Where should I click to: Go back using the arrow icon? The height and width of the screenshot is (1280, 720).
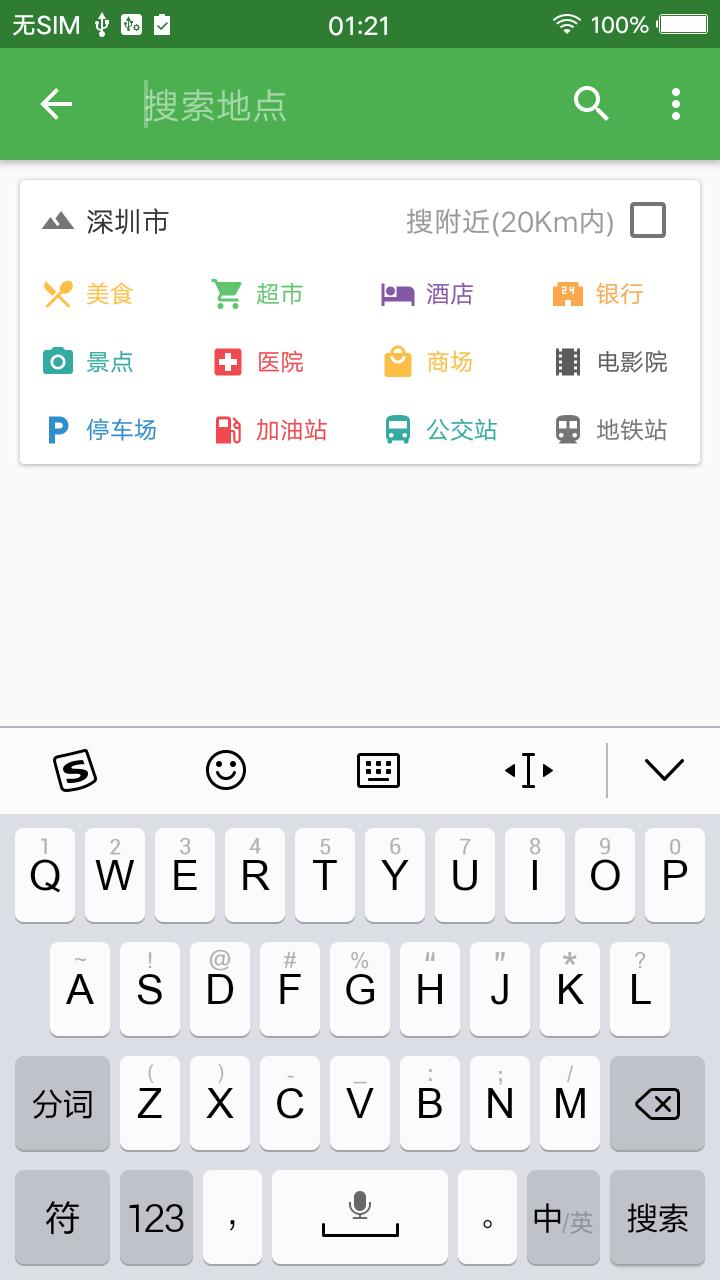coord(56,104)
